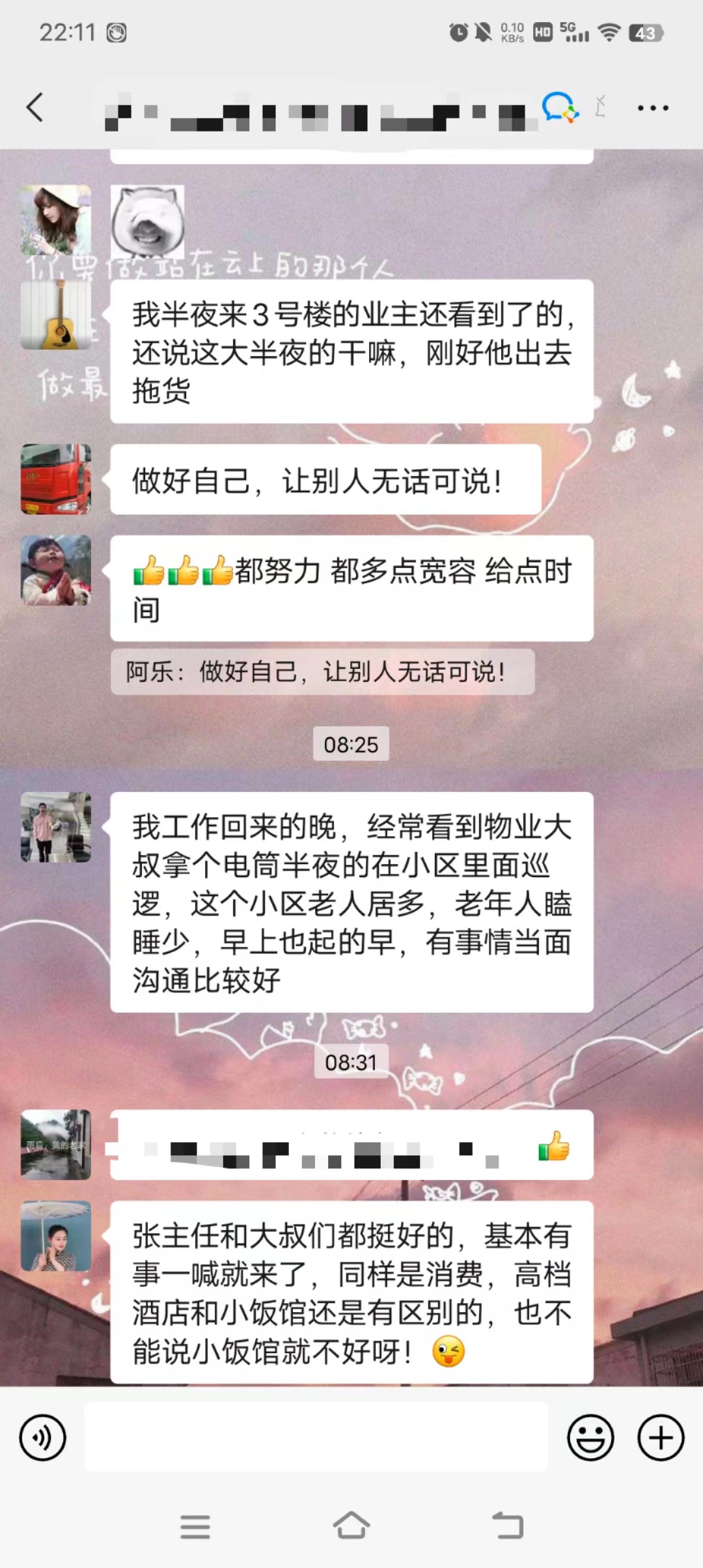Screen dimensions: 703x1568
Task: Open recent apps from navigation bar
Action: tap(195, 1526)
